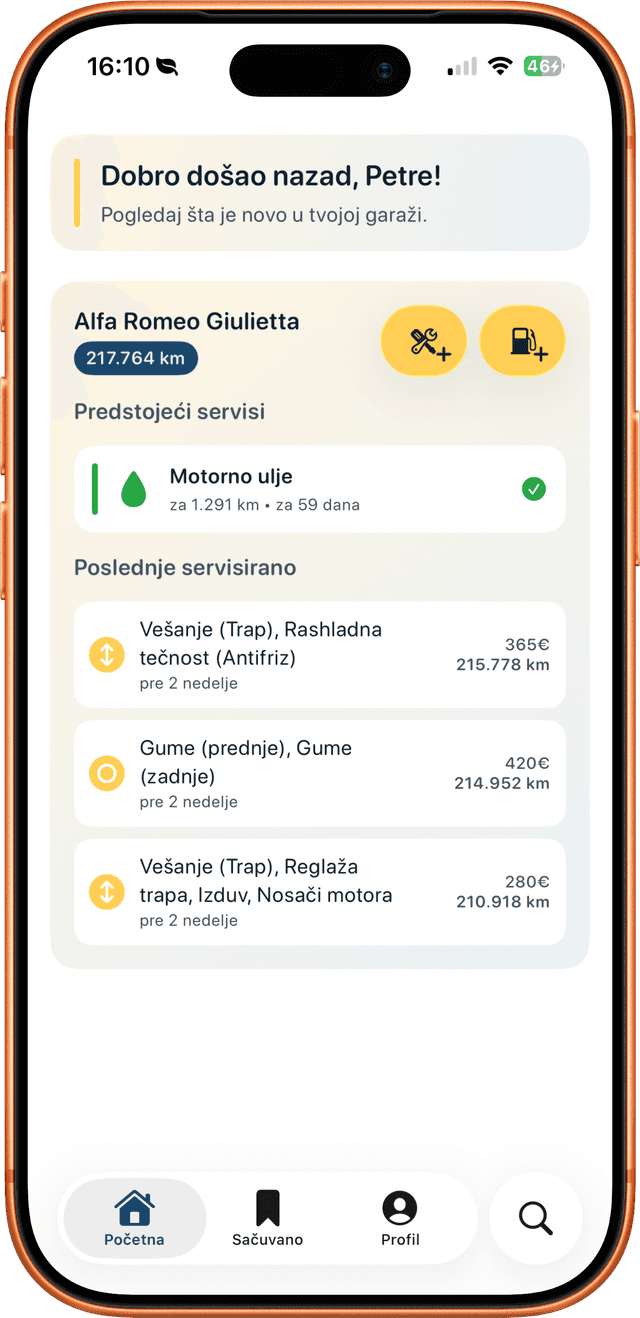The image size is (640, 1318).
Task: Select the Početna home tab
Action: point(134,1218)
